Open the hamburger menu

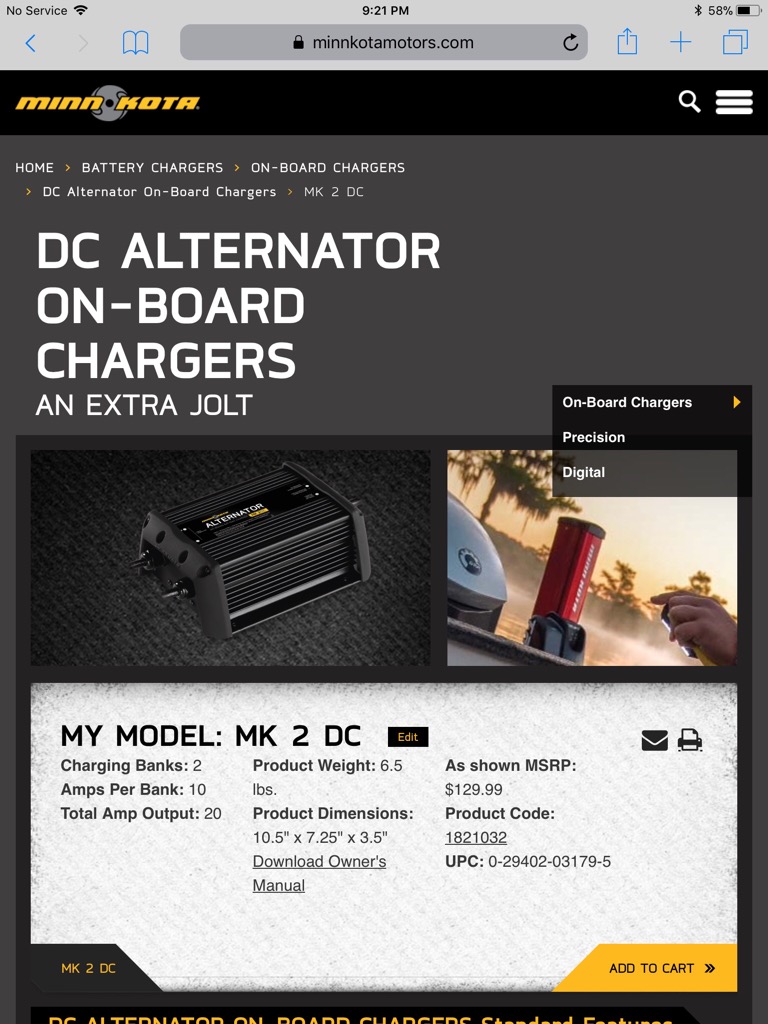click(x=734, y=101)
